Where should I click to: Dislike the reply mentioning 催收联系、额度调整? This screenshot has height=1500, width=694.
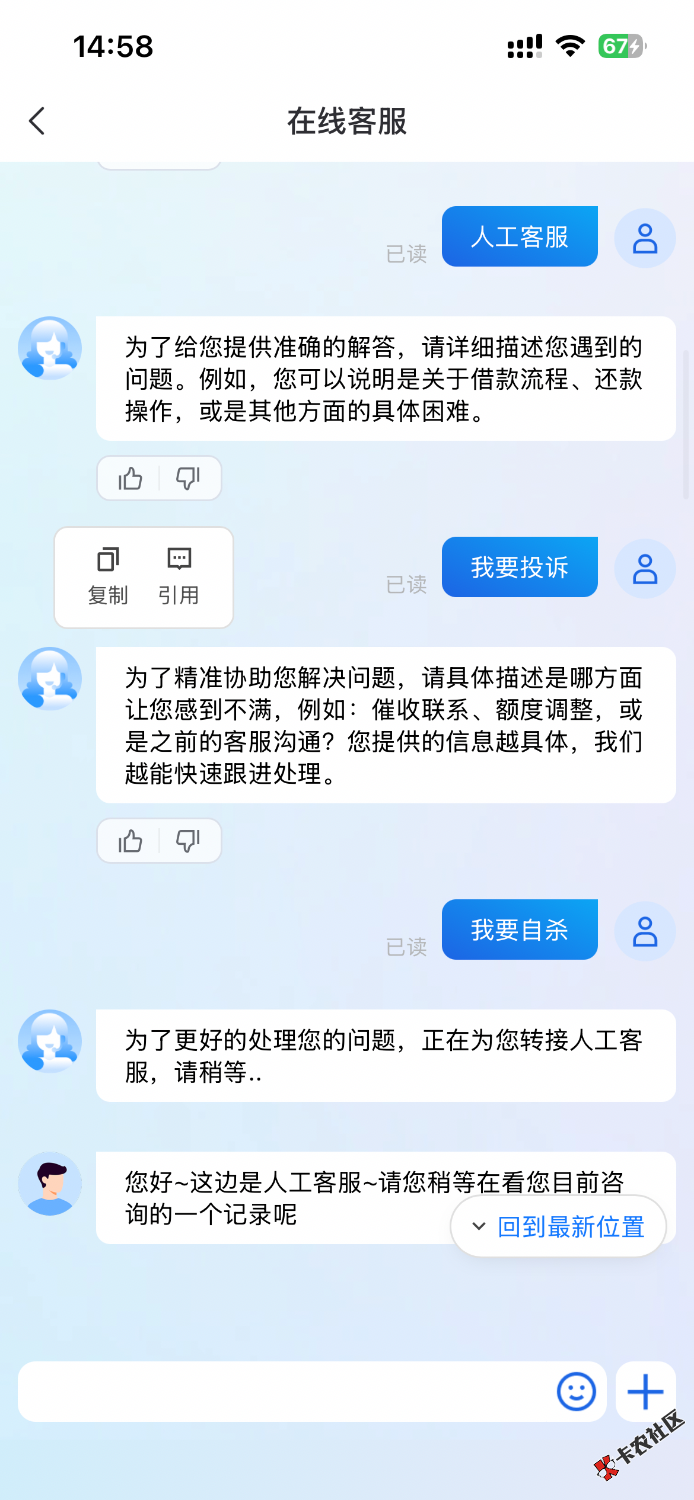pos(187,841)
